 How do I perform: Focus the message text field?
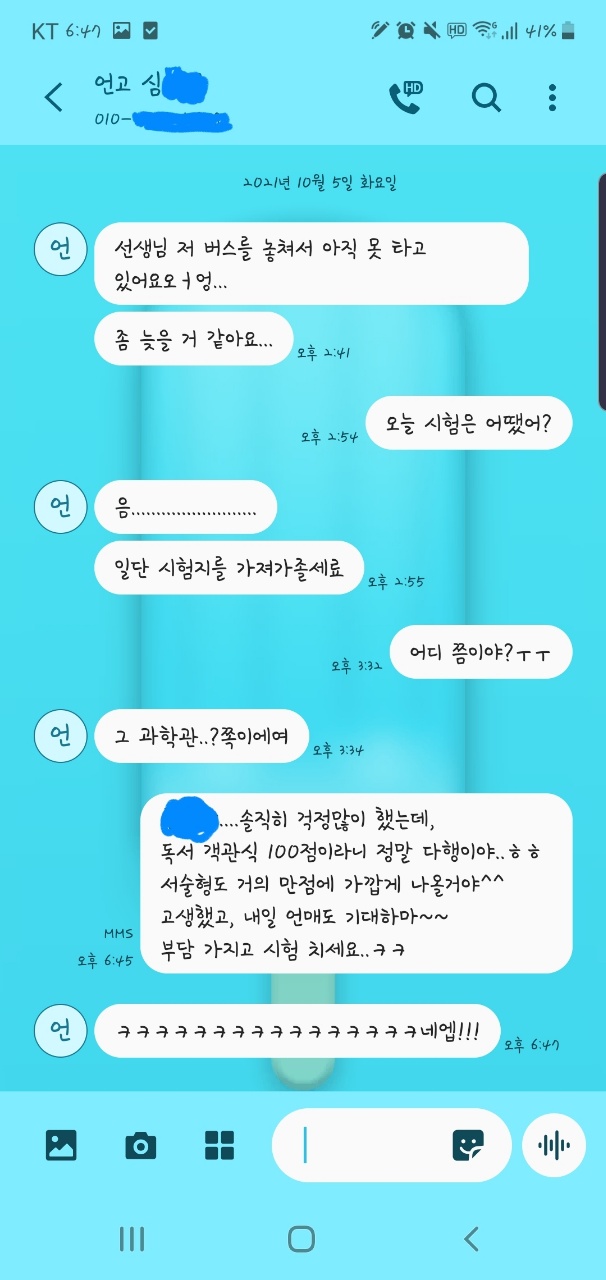[x=370, y=1145]
